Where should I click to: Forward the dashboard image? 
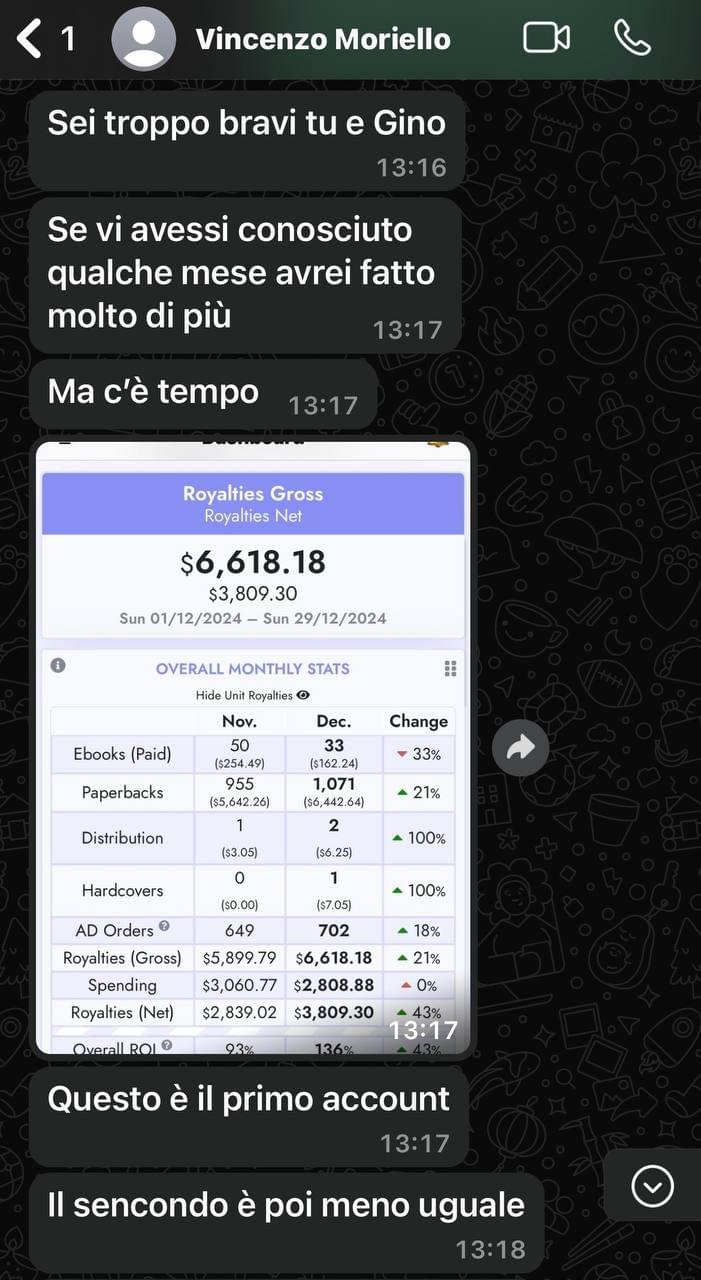520,749
